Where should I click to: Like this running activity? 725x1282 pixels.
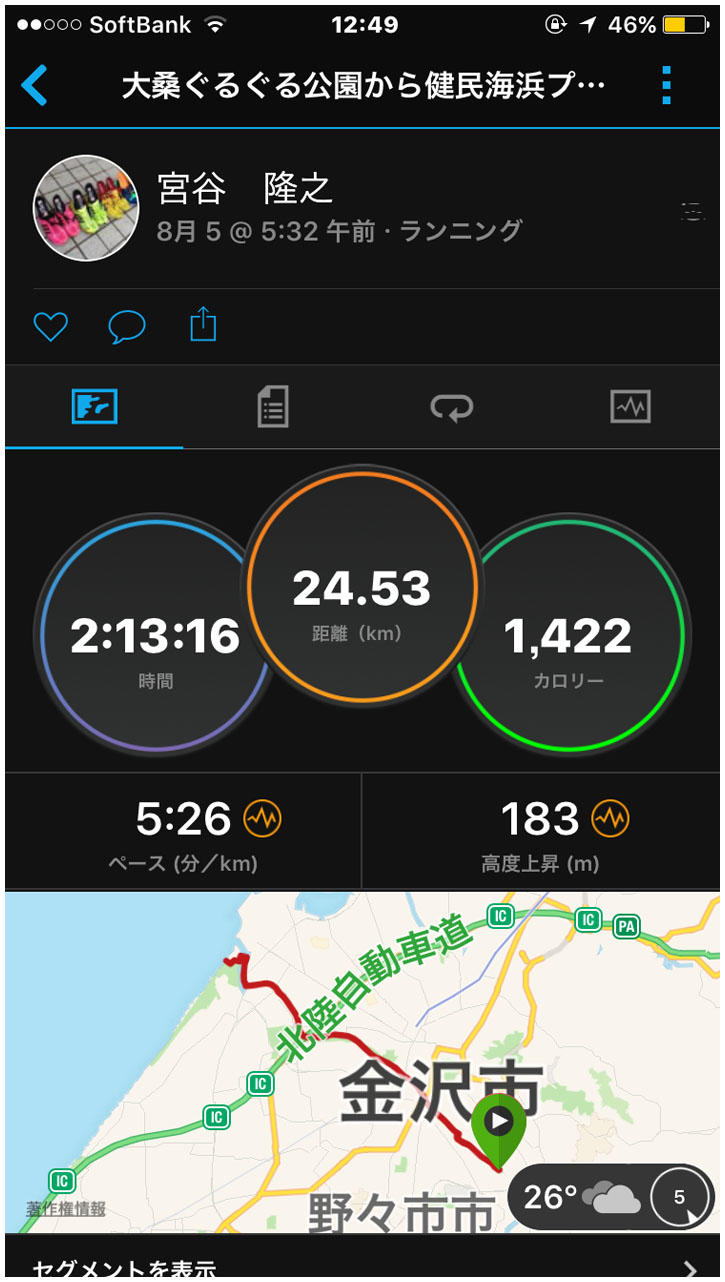[50, 326]
